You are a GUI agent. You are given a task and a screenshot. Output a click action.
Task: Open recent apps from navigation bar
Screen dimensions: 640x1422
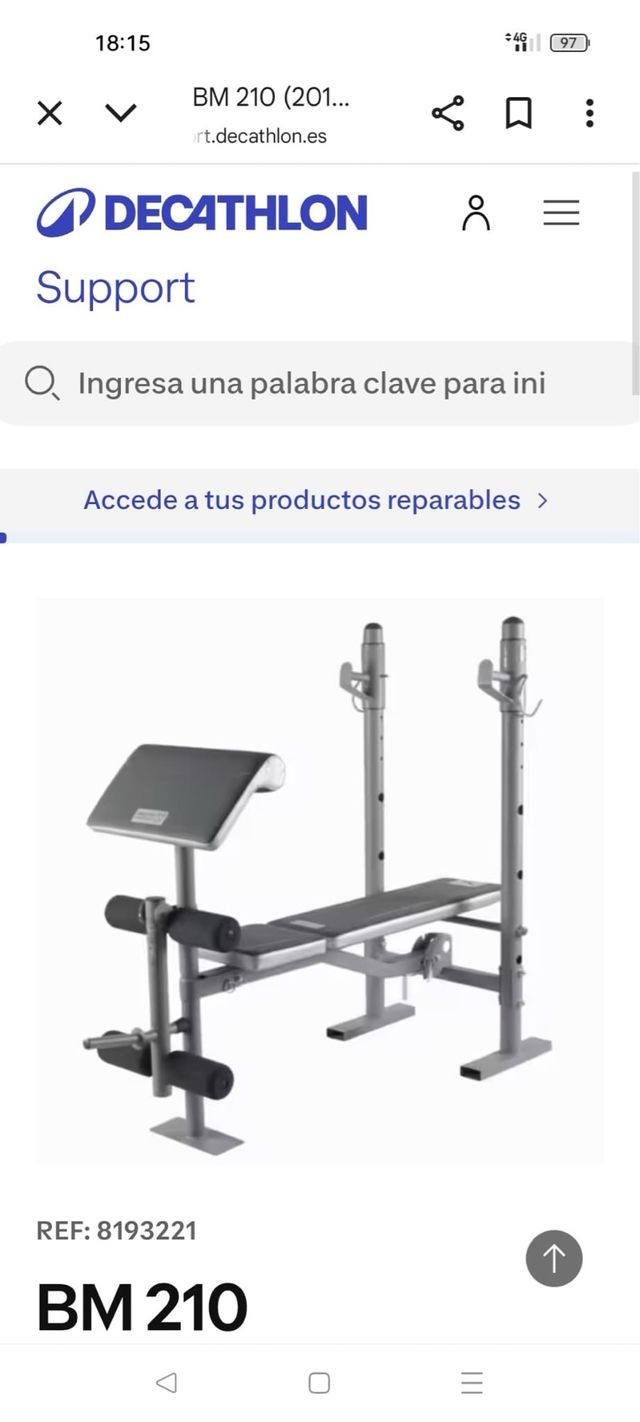coord(472,1383)
